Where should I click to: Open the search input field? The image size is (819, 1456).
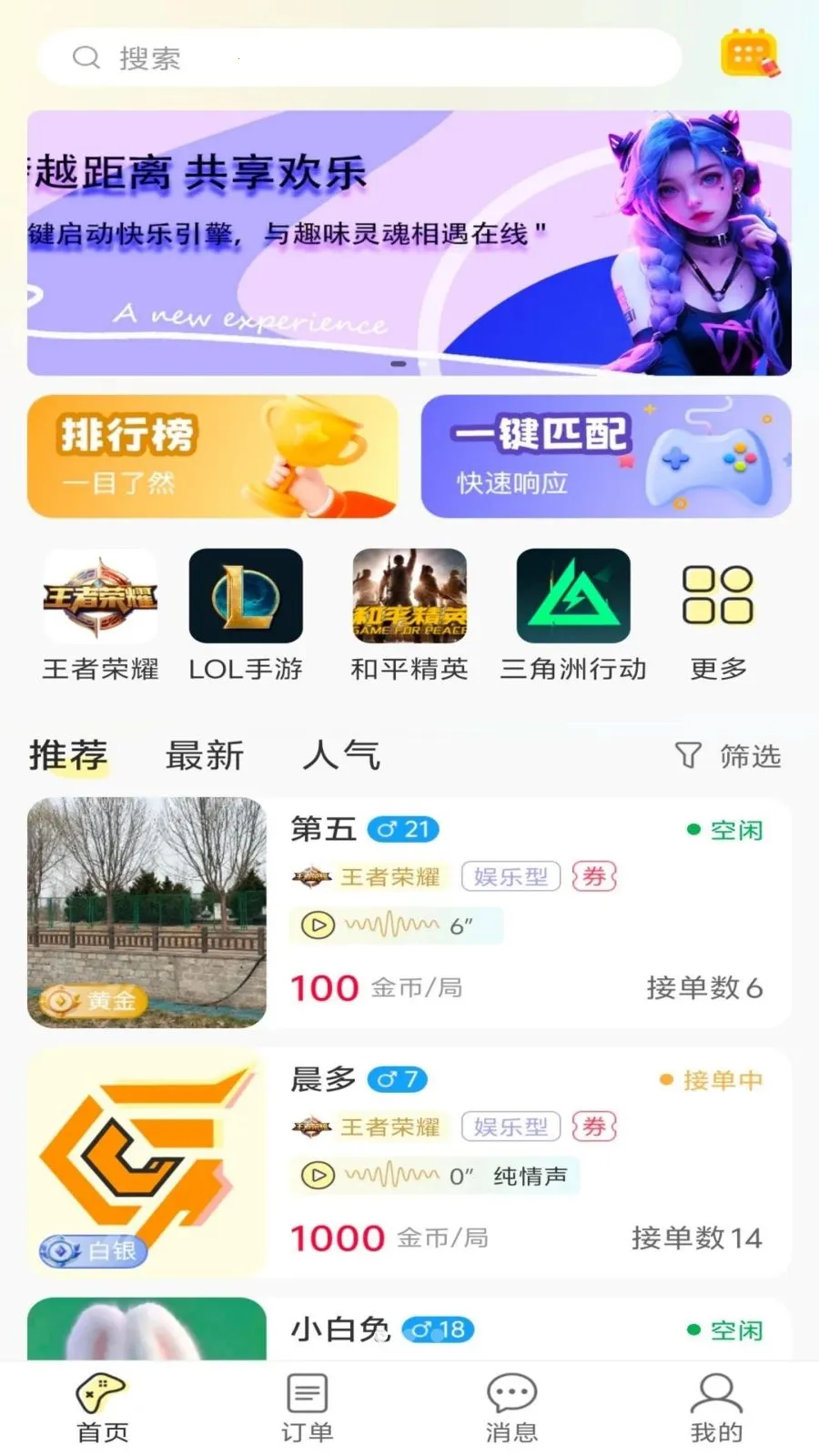[359, 57]
